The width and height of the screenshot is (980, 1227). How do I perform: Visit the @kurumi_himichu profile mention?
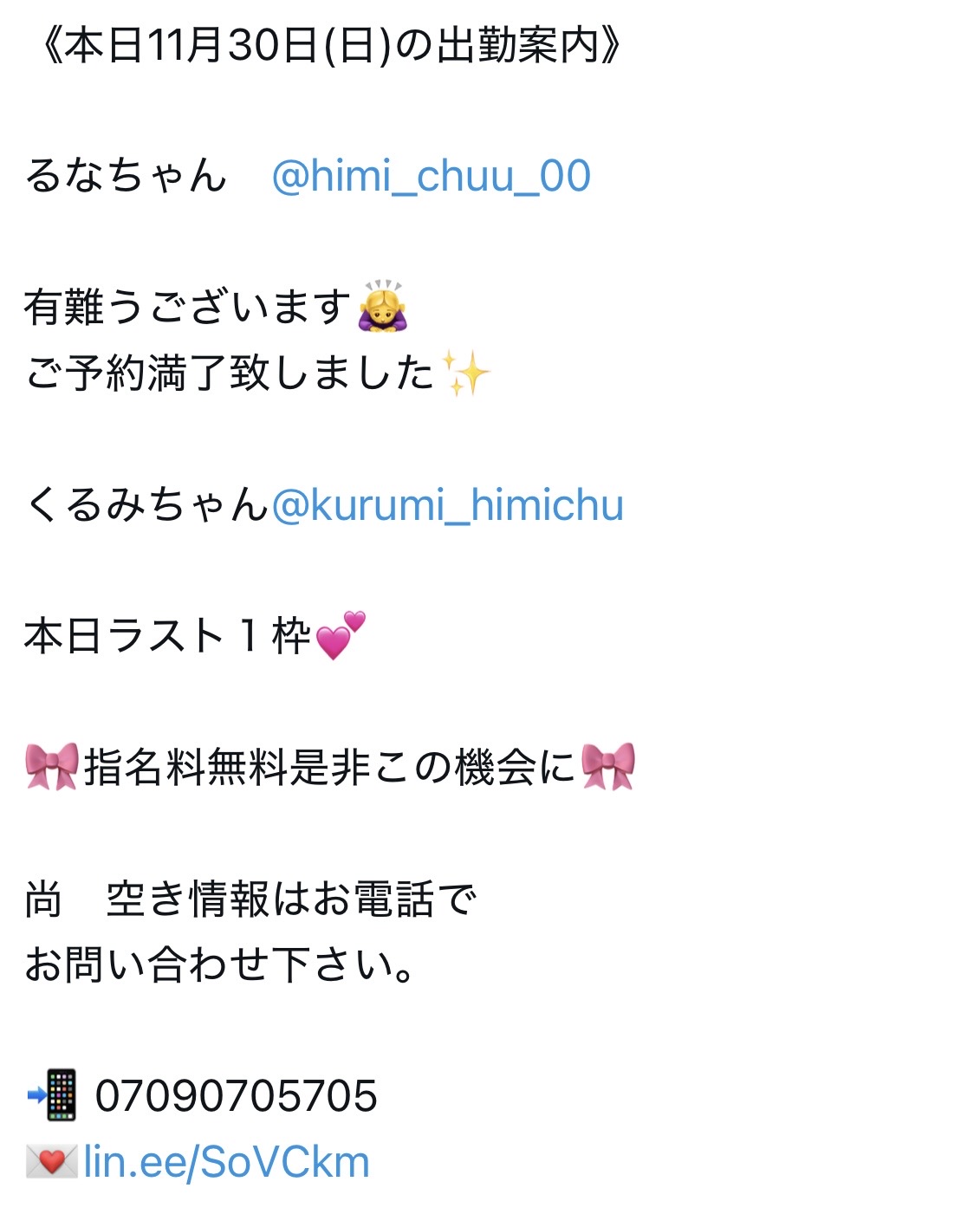click(x=447, y=505)
